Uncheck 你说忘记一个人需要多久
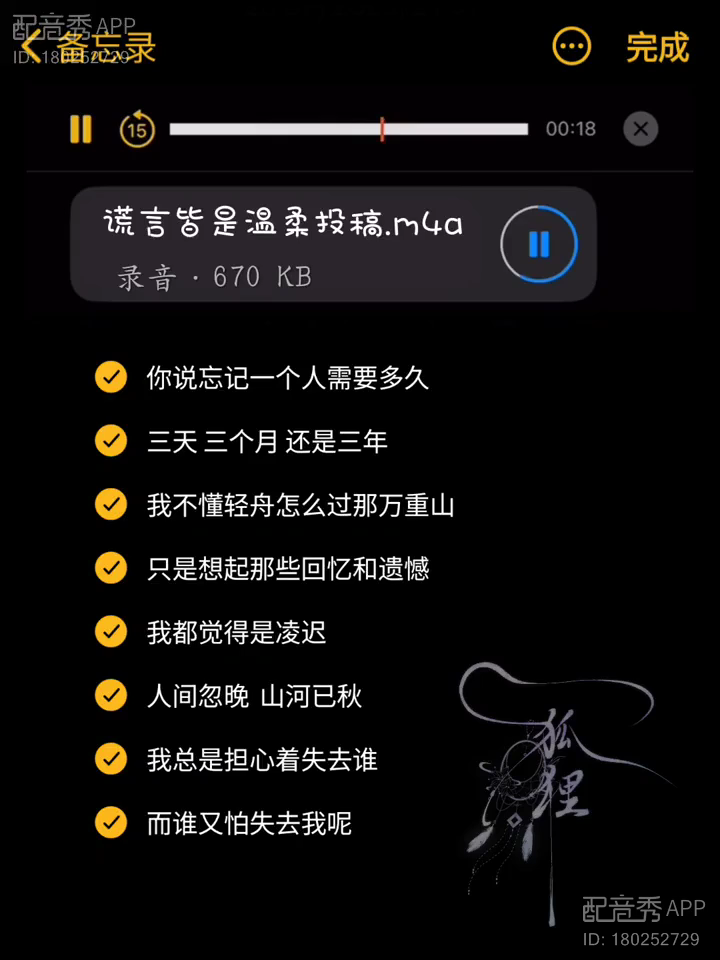 pyautogui.click(x=110, y=377)
